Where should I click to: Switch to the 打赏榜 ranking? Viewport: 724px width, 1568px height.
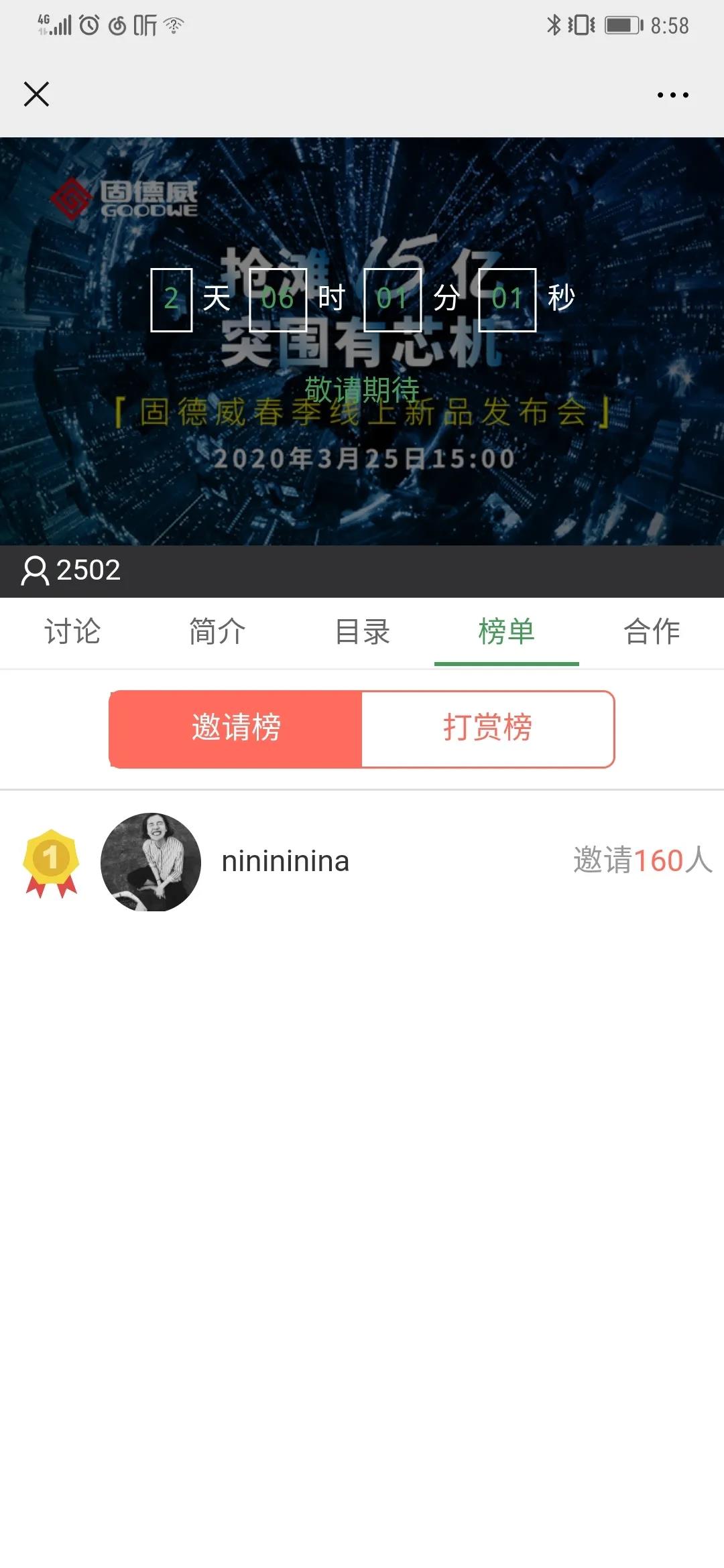click(x=487, y=728)
